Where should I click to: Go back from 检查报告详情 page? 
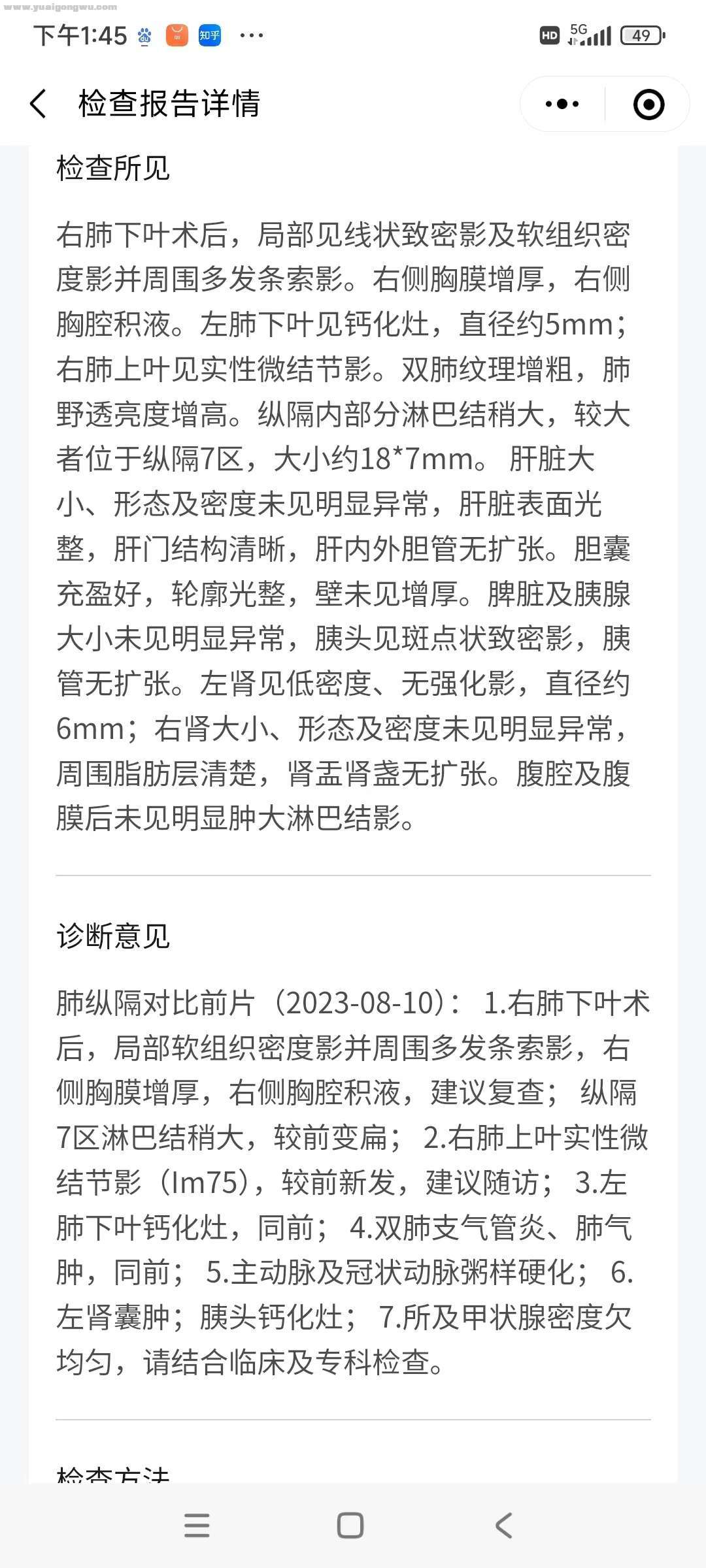39,104
